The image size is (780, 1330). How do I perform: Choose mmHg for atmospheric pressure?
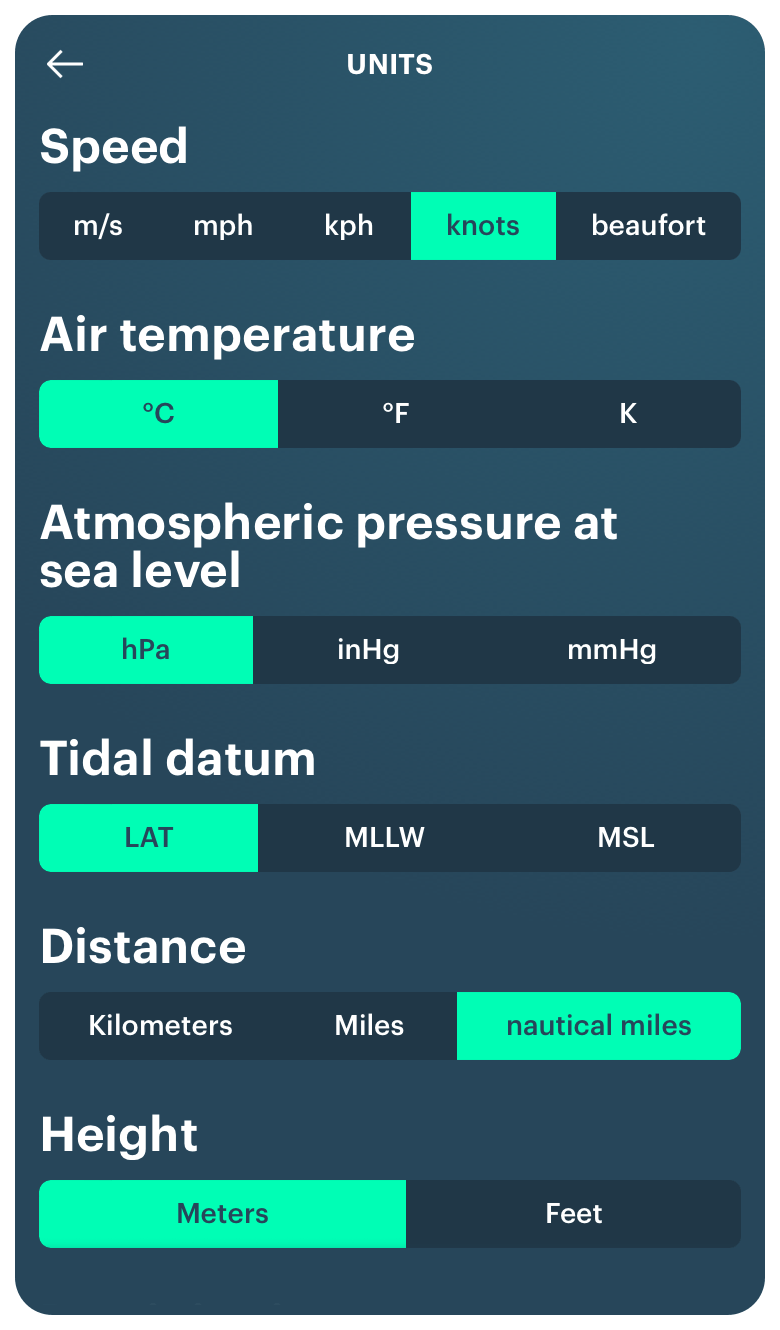point(612,650)
